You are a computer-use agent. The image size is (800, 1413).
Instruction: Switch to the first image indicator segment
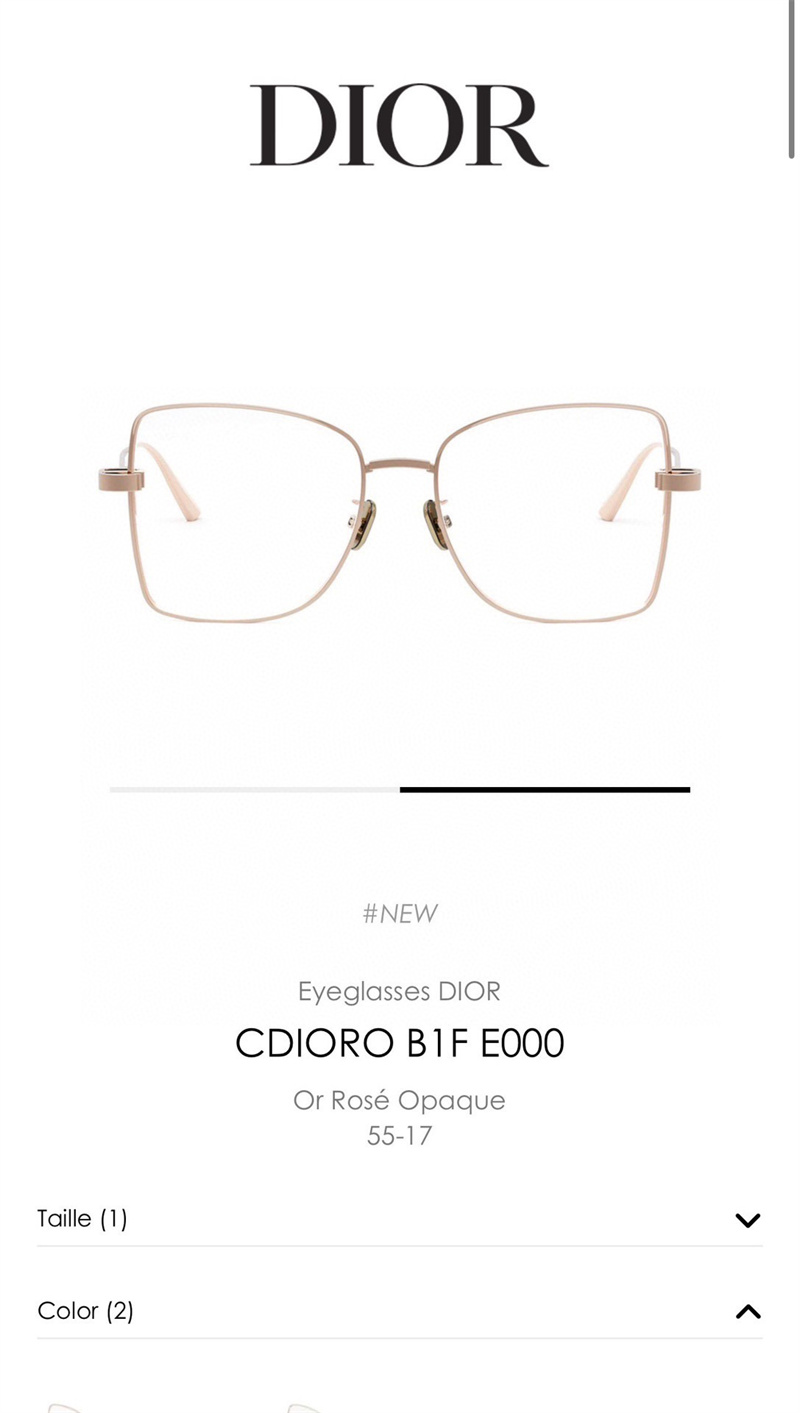(x=255, y=789)
